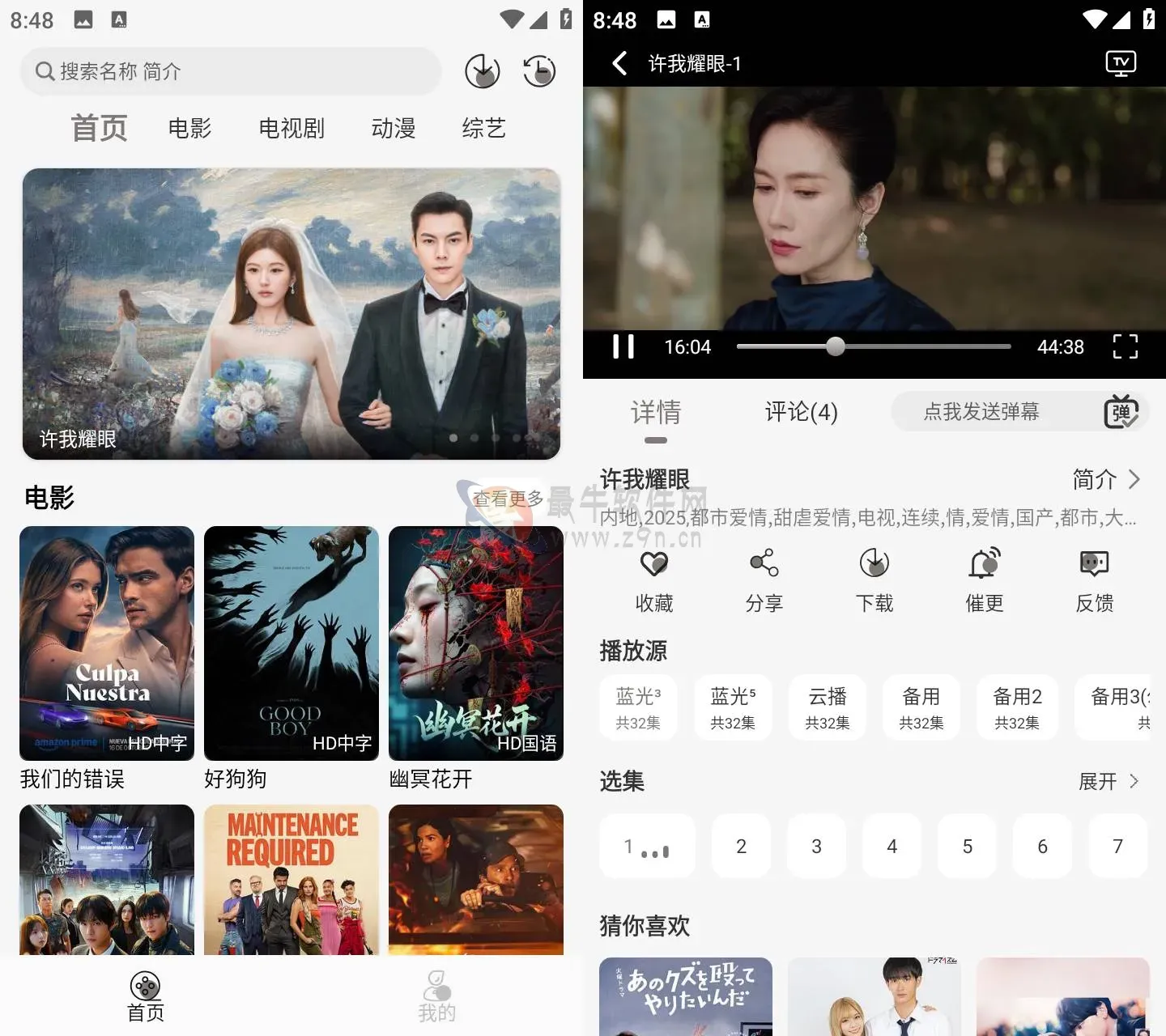Viewport: 1166px width, 1036px height.
Task: Expand the episode list with 展开
Action: pyautogui.click(x=1109, y=781)
